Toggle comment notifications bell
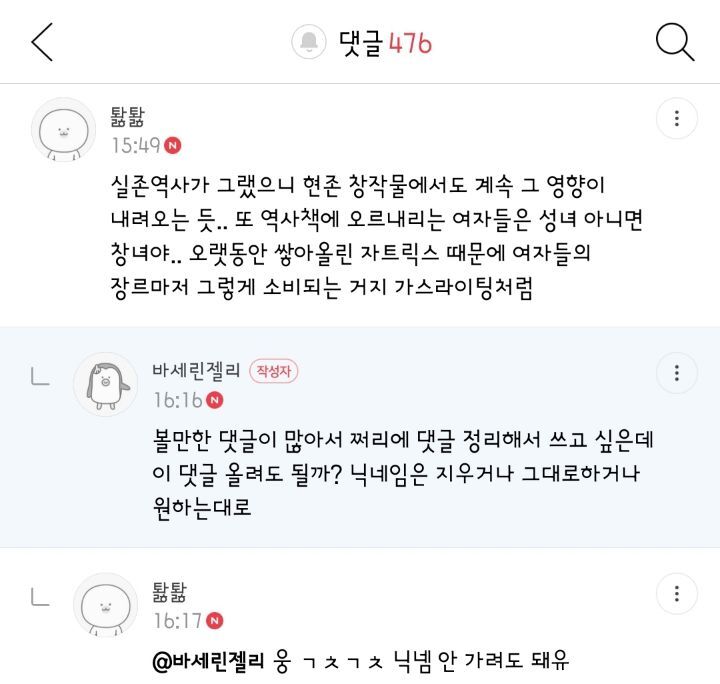Image resolution: width=720 pixels, height=684 pixels. (310, 43)
